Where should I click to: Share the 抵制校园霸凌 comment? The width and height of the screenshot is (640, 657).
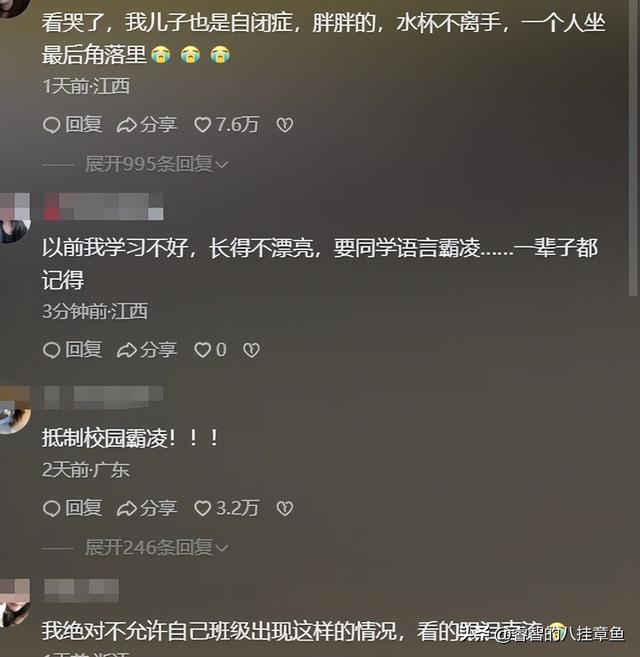pos(147,508)
